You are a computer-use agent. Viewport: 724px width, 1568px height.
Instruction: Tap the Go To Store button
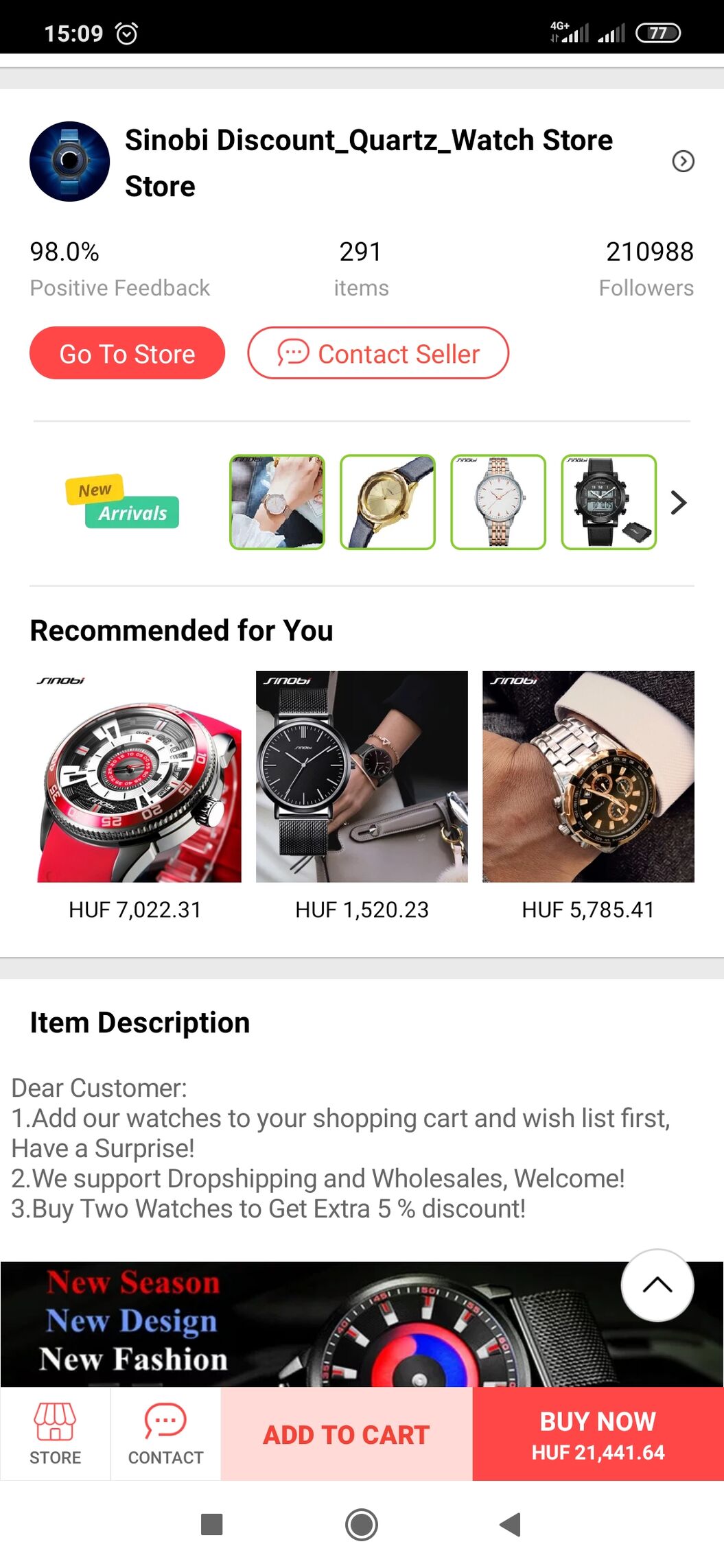127,353
